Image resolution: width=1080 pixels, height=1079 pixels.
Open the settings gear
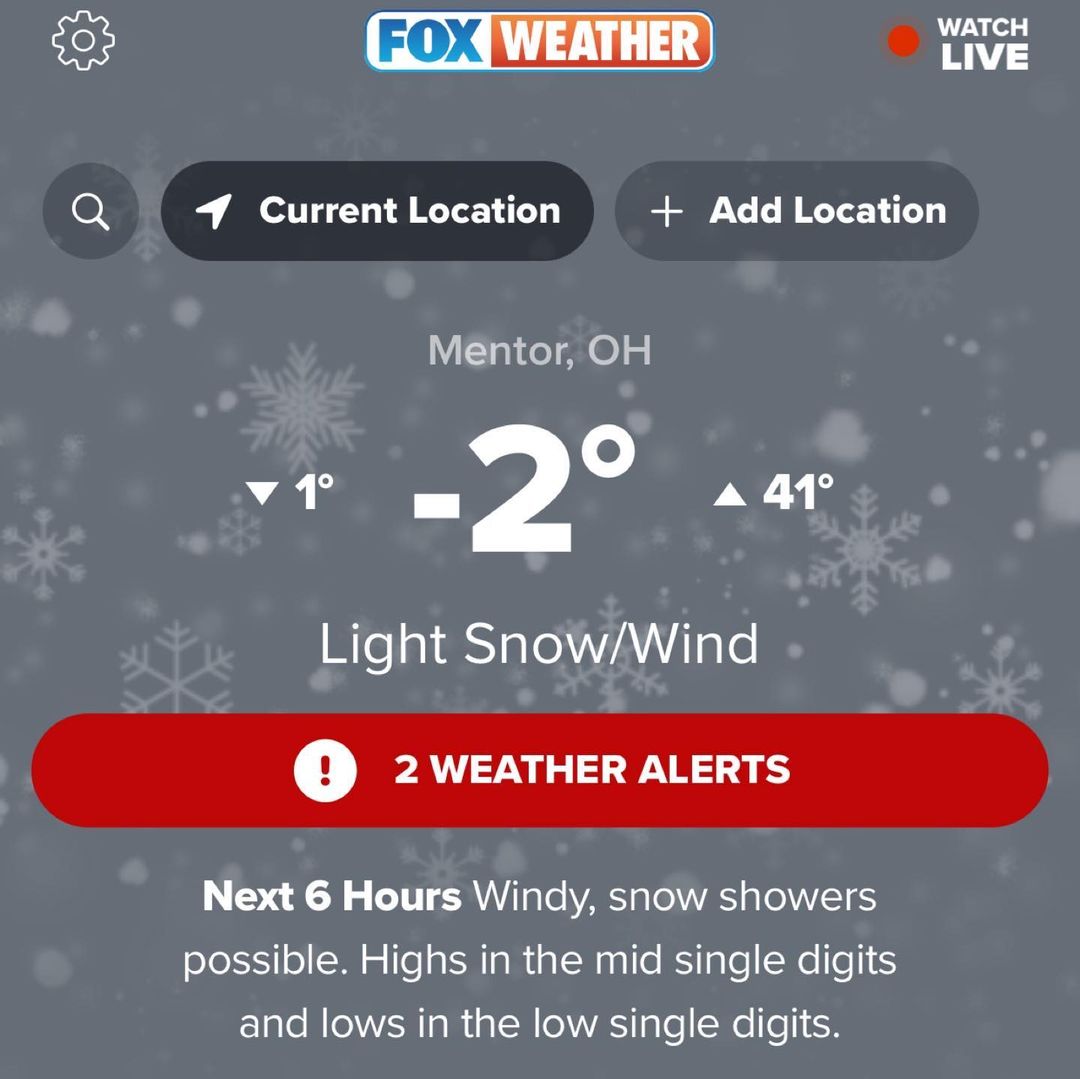click(83, 40)
